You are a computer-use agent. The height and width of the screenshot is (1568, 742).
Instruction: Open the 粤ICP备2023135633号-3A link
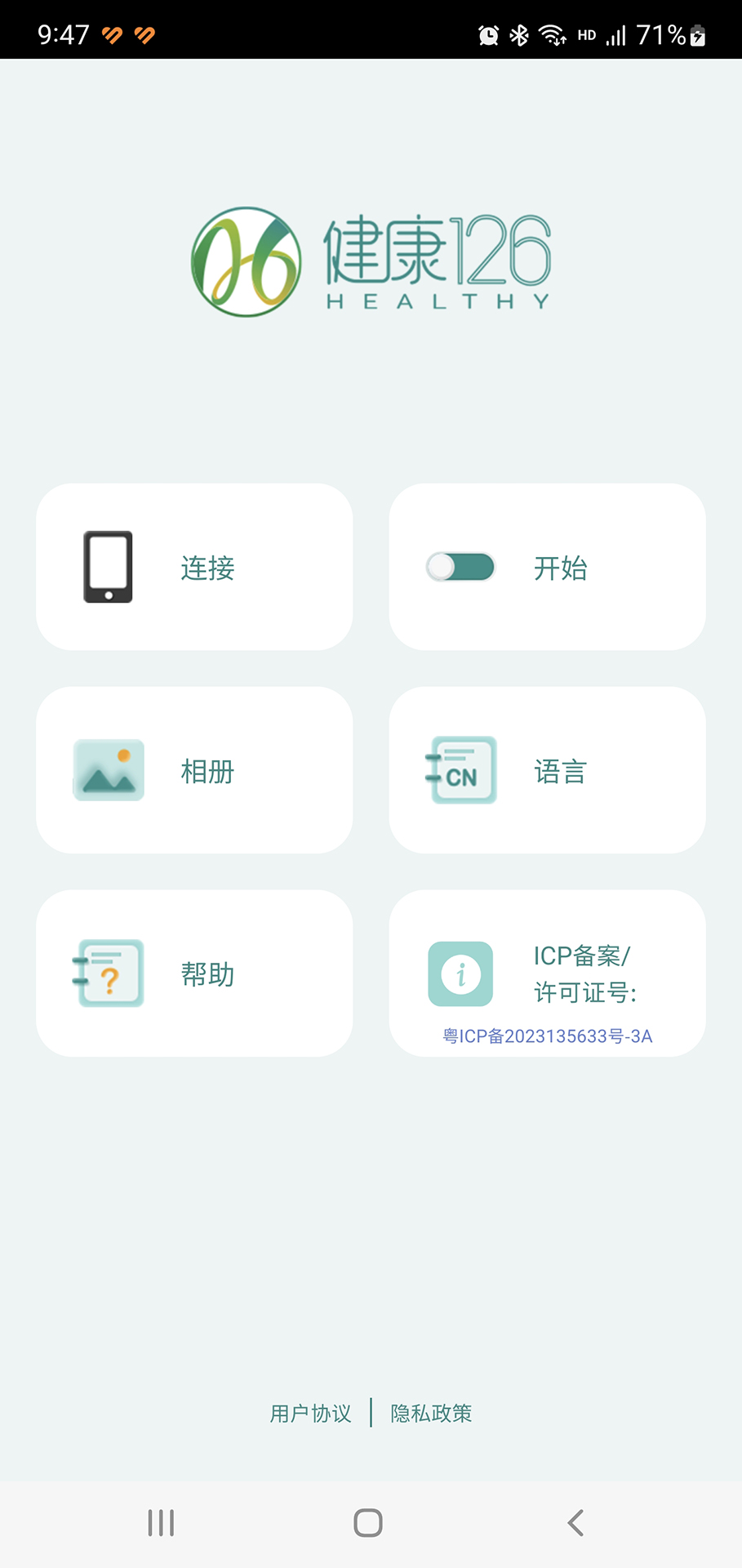[547, 1036]
